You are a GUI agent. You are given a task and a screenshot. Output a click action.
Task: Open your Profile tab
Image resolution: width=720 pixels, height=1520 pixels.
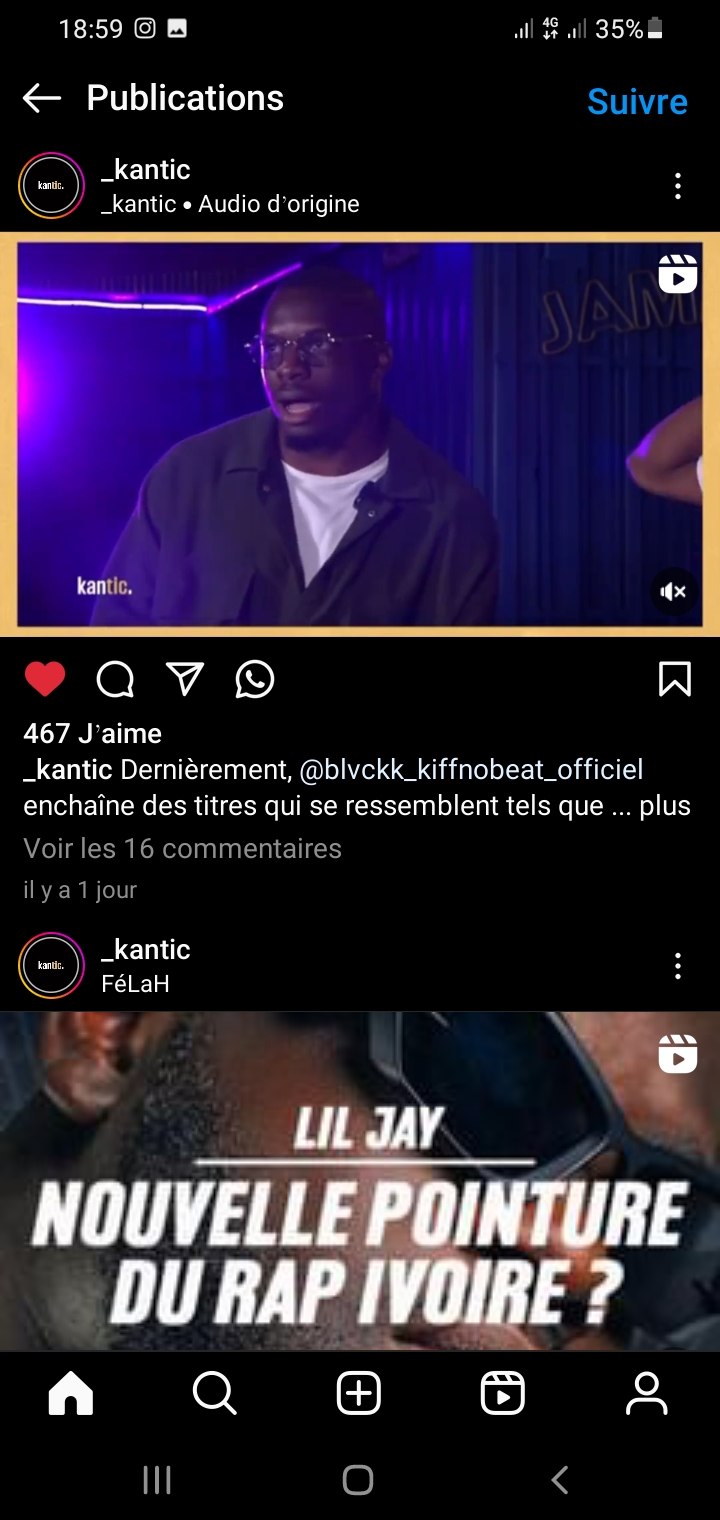pos(647,1393)
